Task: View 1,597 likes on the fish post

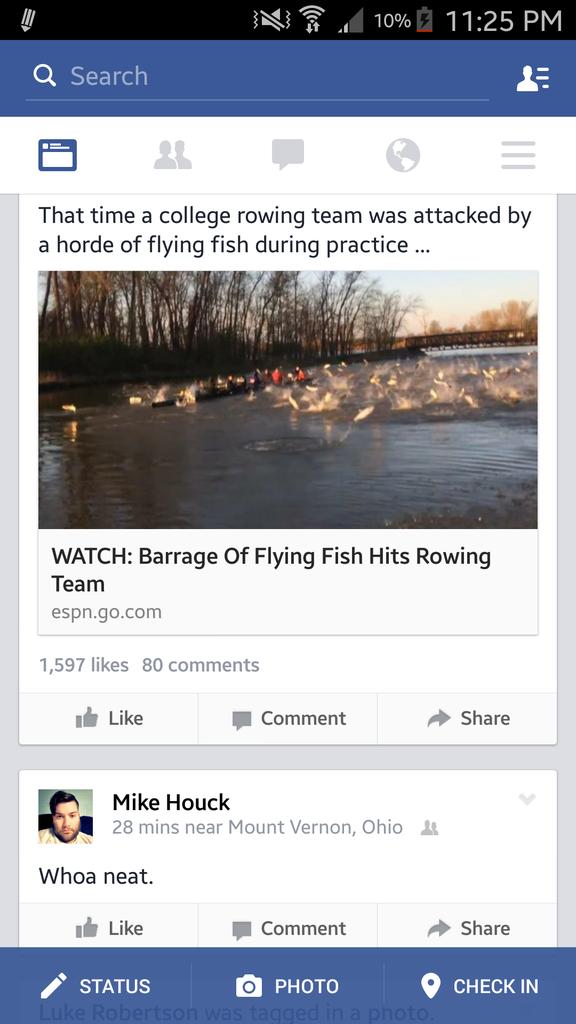Action: (84, 665)
